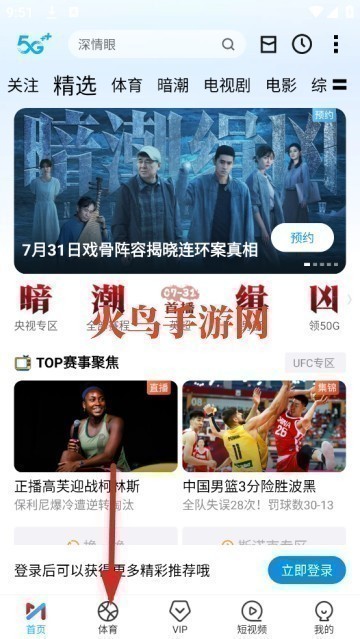Open the UFC专区 chip
This screenshot has width=360, height=639.
[x=315, y=363]
